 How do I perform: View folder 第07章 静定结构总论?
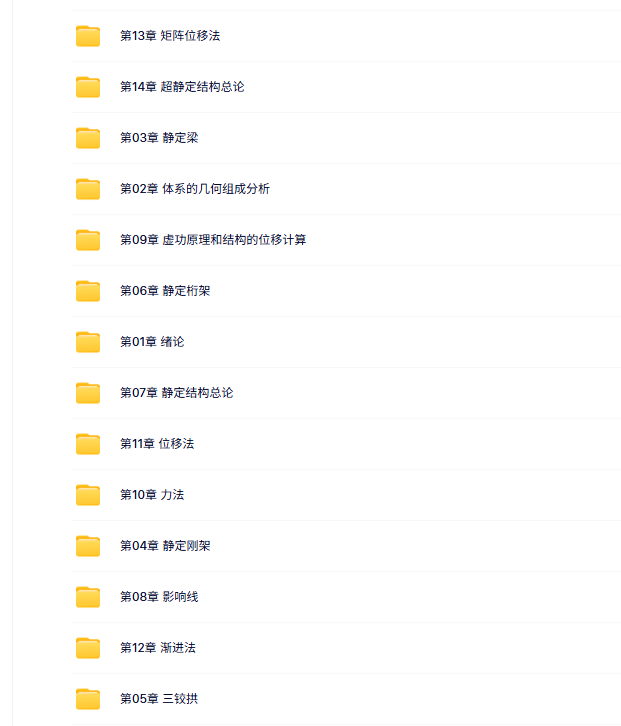[x=176, y=393]
